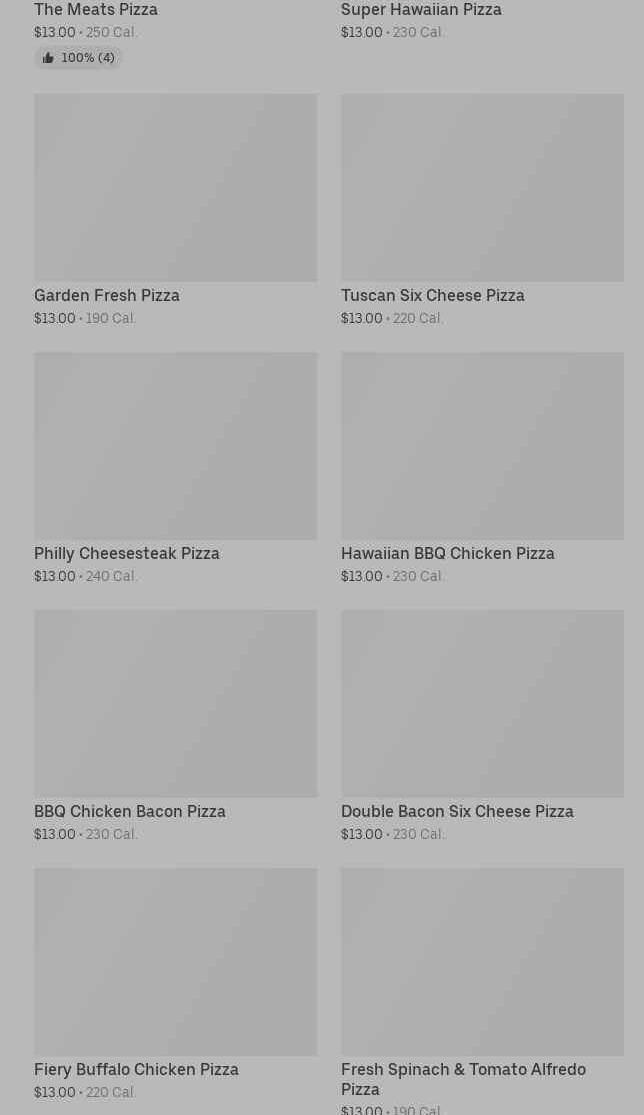The image size is (644, 1115).
Task: Open Super Hawaiian Pizza item
Action: [x=421, y=11]
